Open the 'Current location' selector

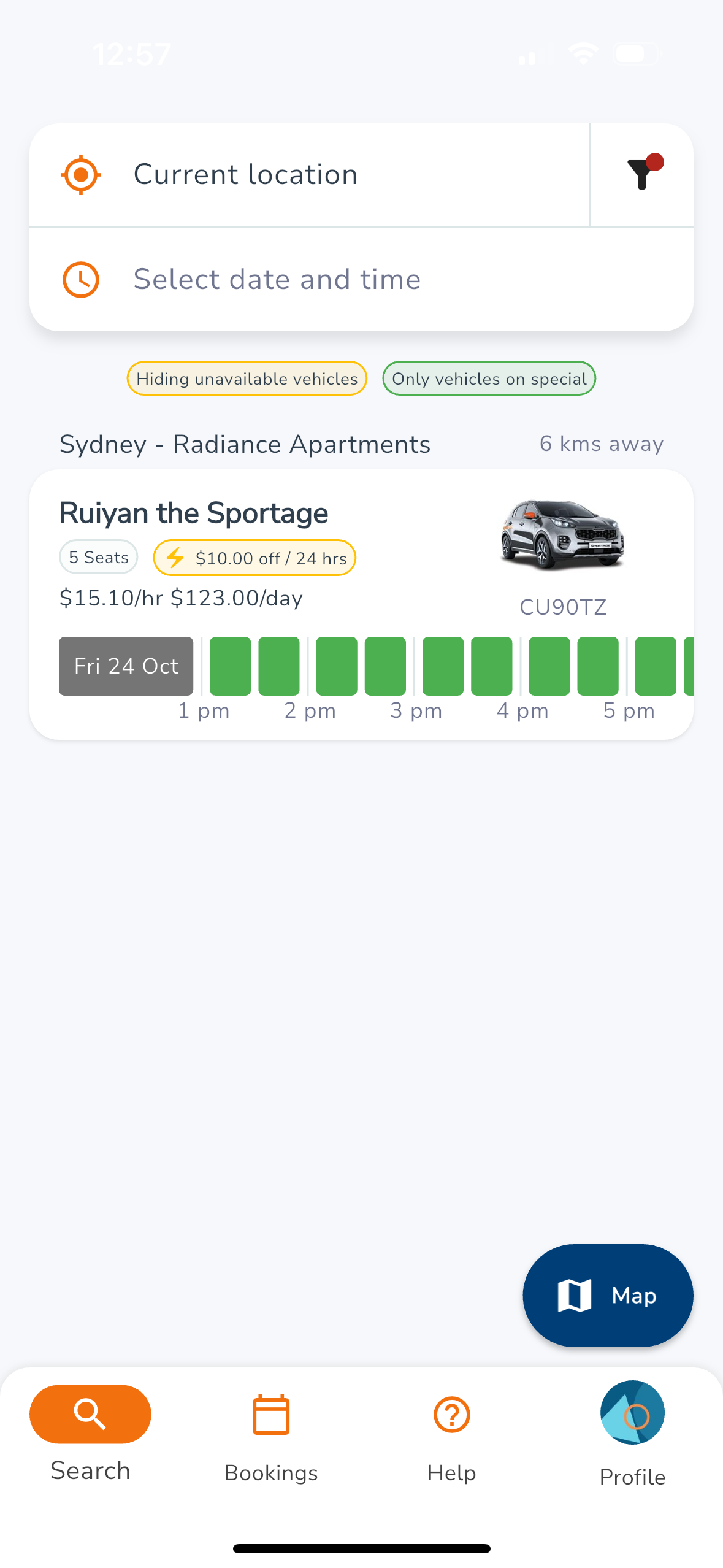click(x=245, y=174)
